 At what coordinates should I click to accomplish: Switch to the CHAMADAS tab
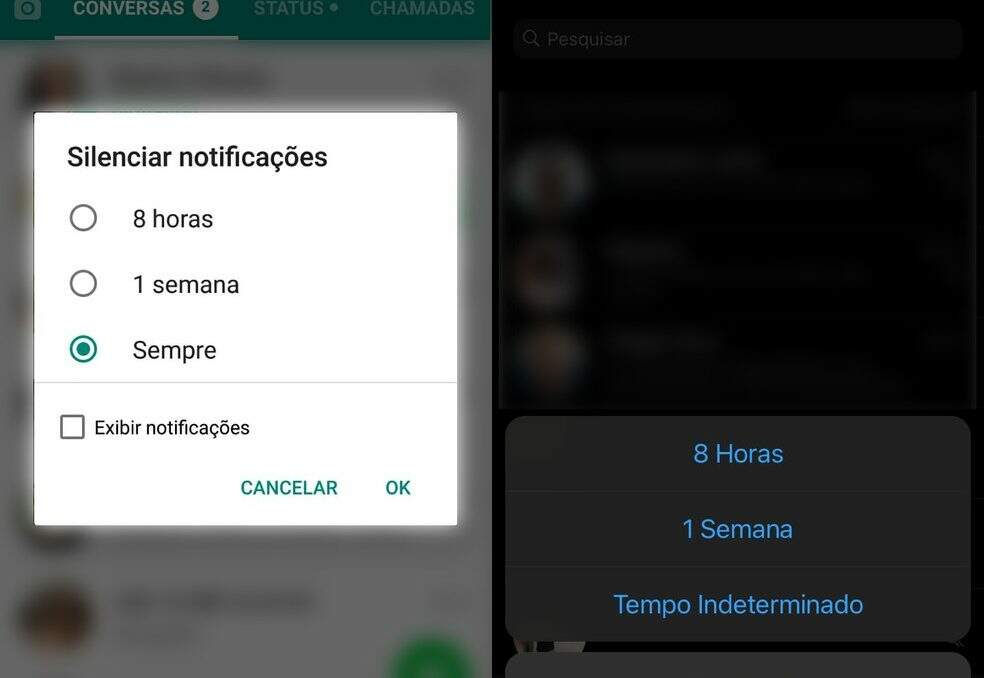click(422, 9)
